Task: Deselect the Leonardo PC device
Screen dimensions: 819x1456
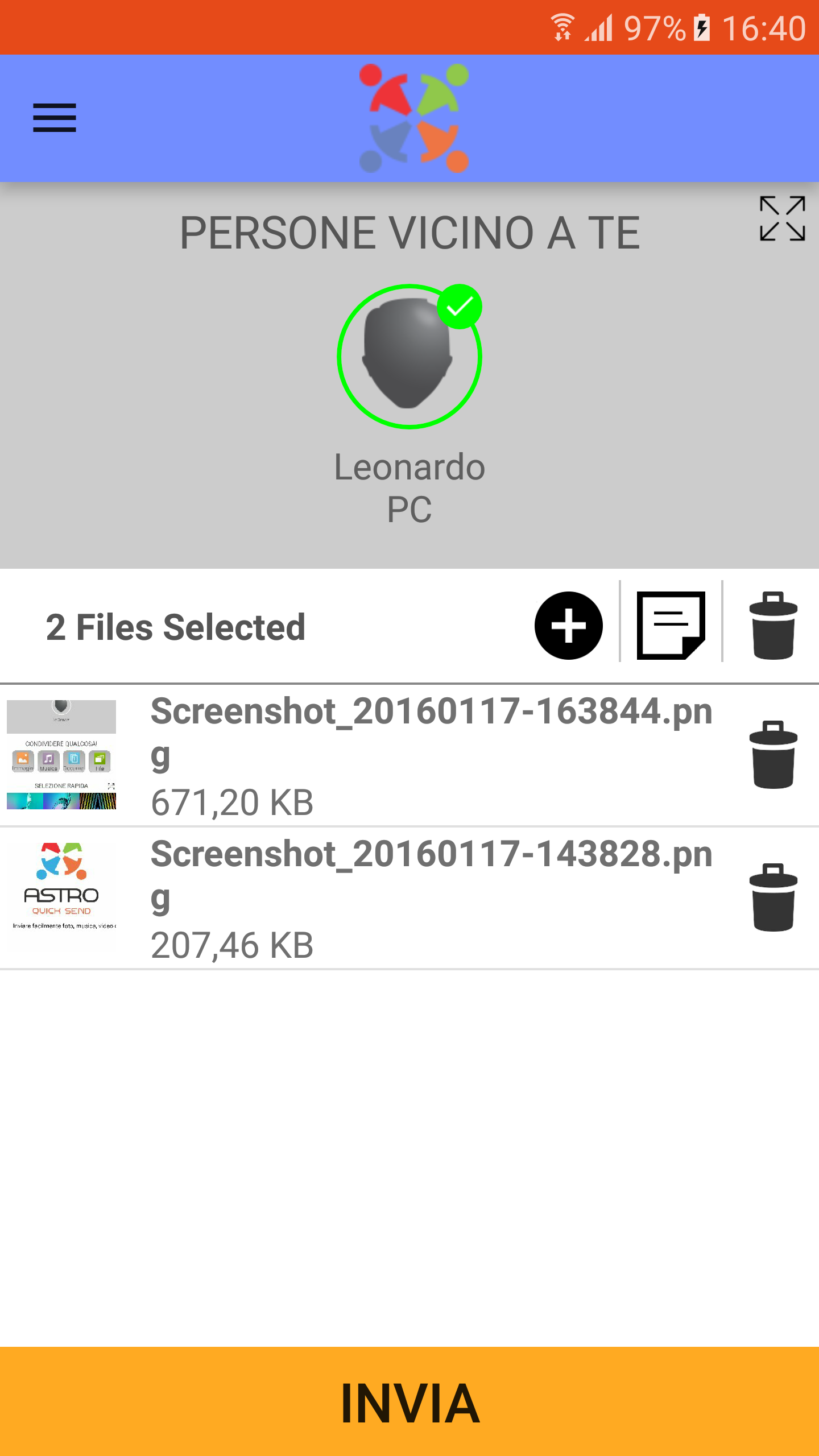Action: [409, 357]
